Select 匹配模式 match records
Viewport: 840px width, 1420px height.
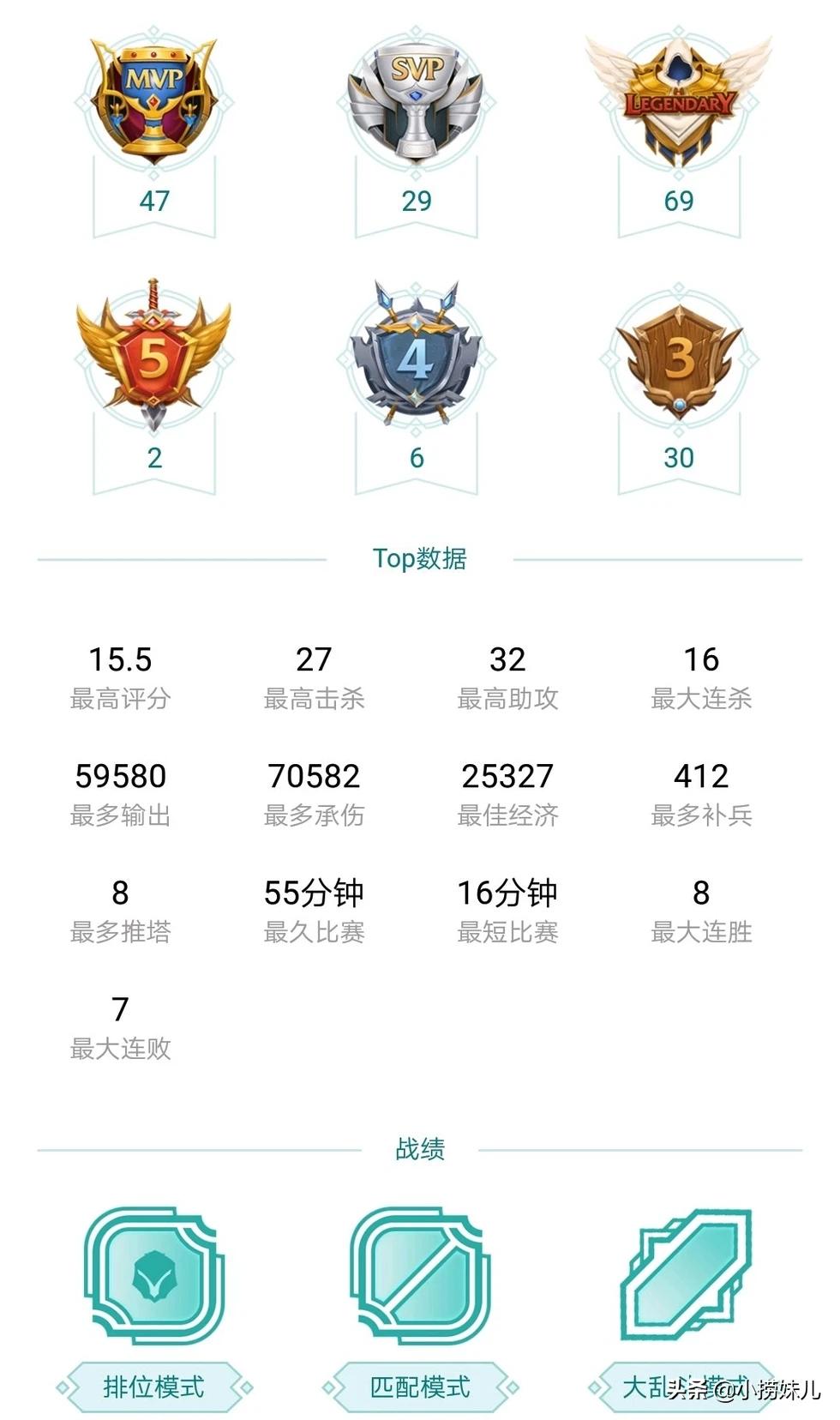pos(420,1278)
